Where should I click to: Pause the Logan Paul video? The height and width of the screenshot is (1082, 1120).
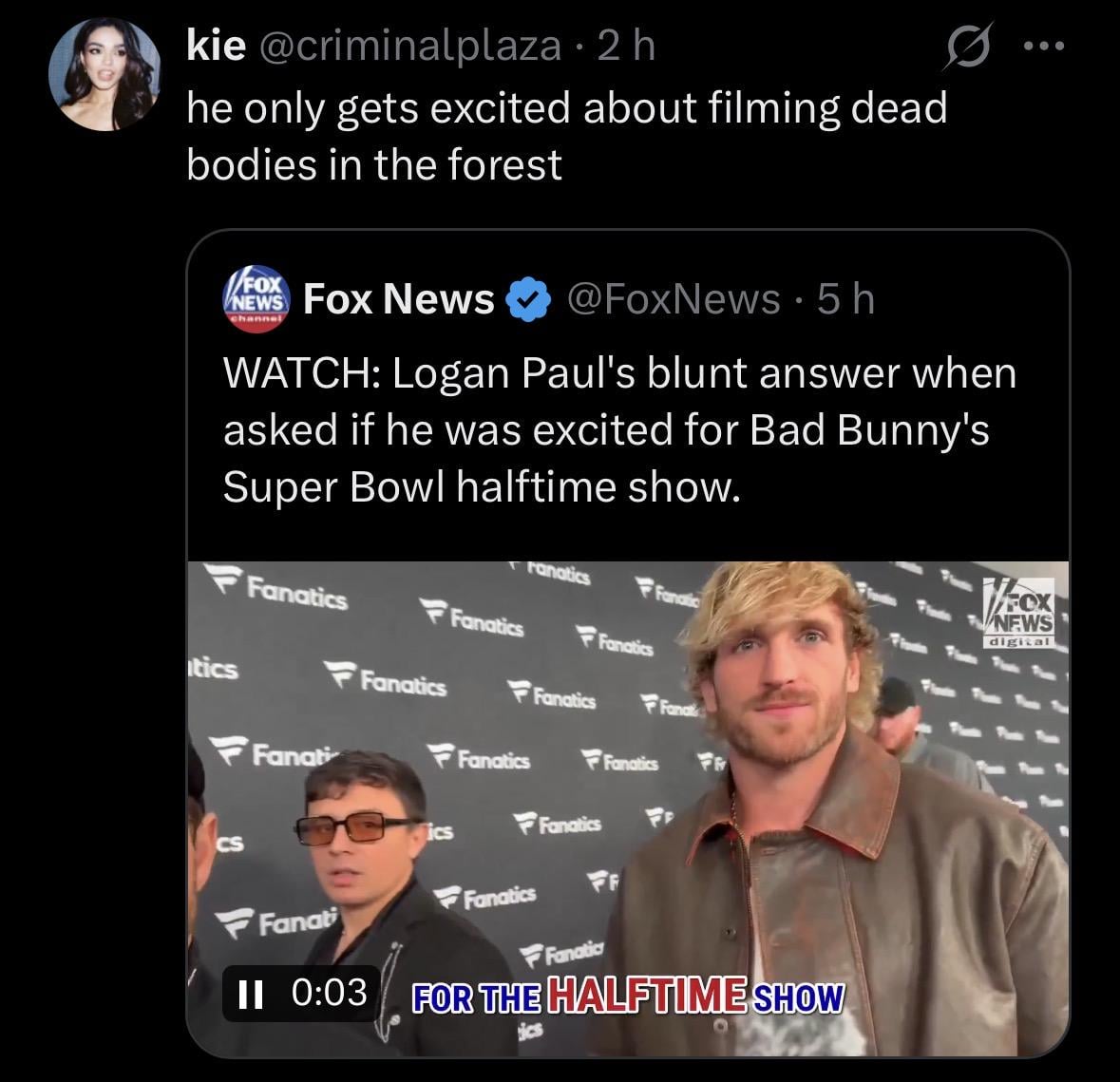[250, 994]
